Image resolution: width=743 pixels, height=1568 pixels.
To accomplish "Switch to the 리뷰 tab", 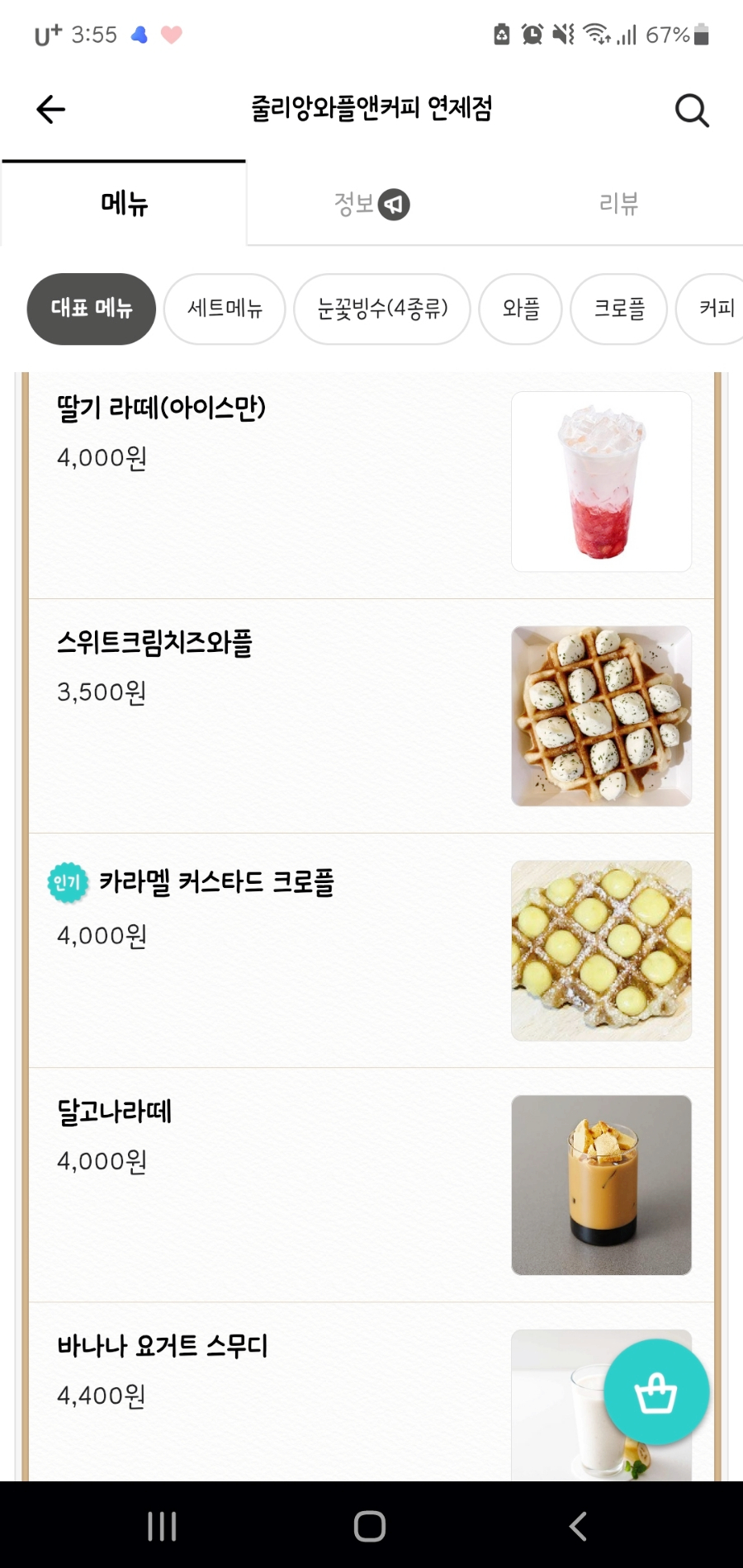I will 618,204.
